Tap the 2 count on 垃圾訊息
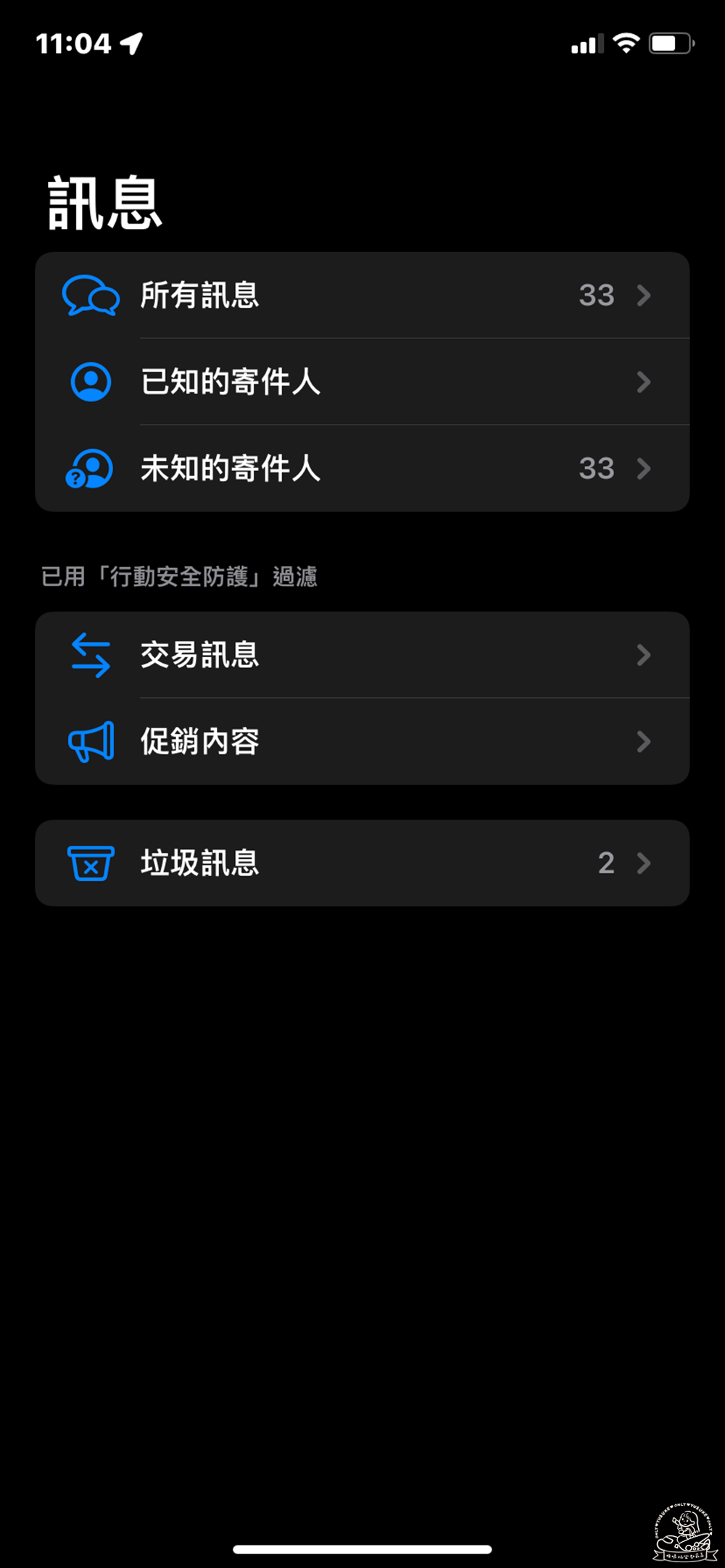 [605, 862]
